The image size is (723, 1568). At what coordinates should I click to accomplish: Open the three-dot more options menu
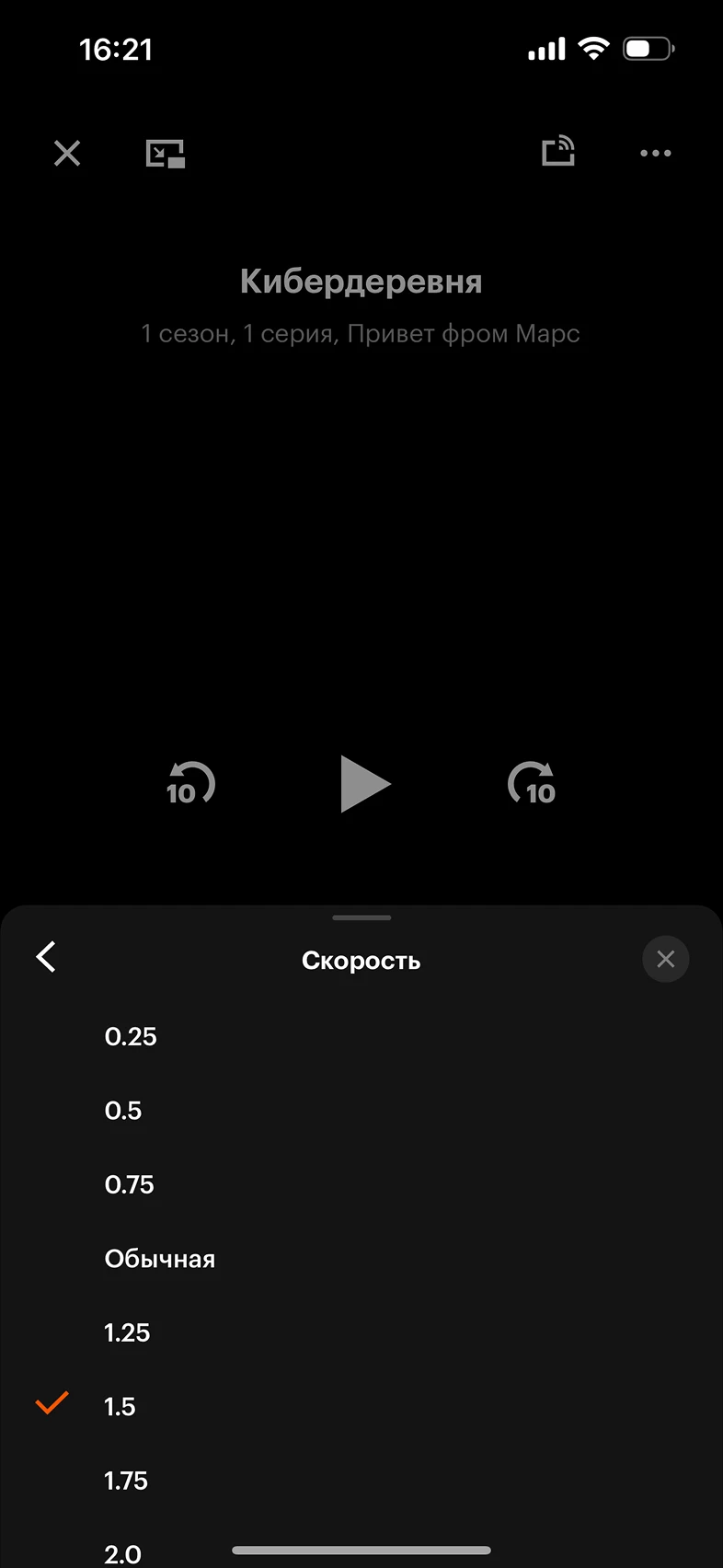point(655,153)
